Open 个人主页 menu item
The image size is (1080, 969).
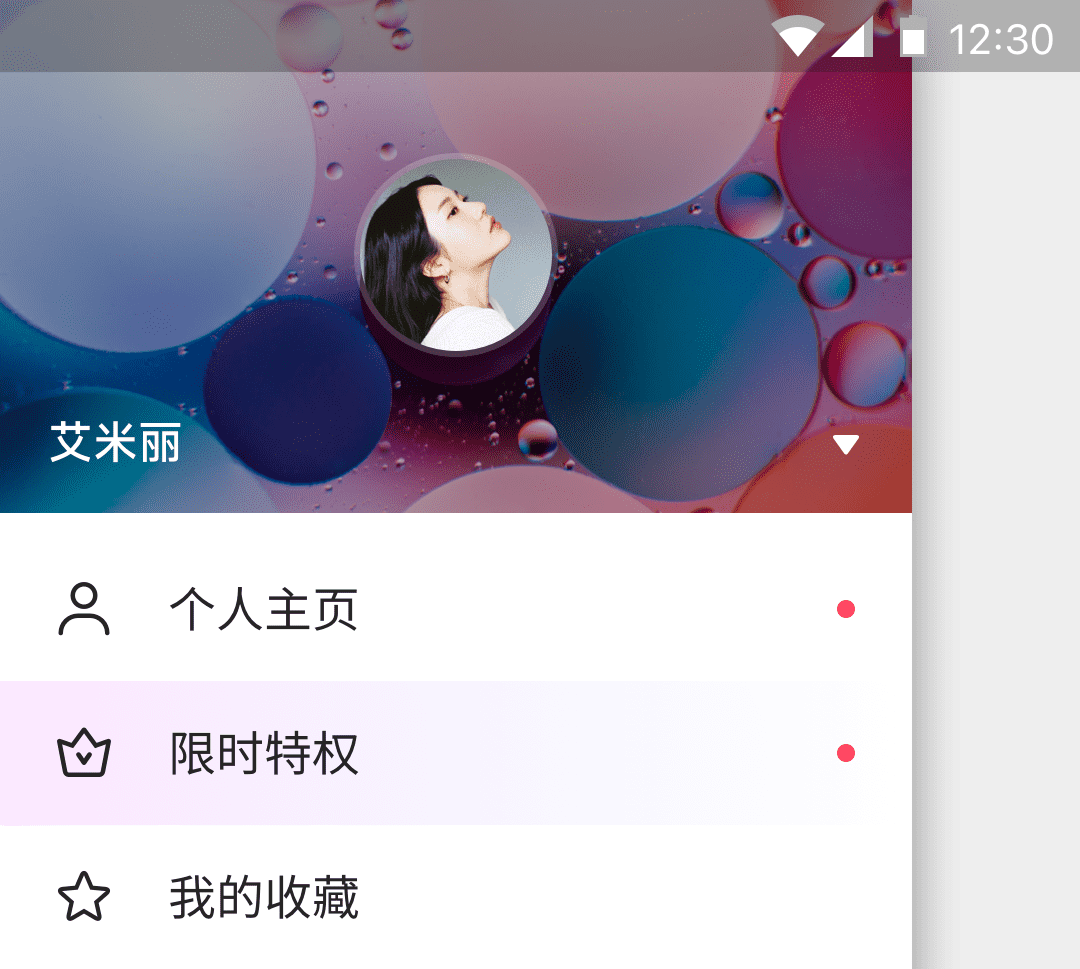264,610
